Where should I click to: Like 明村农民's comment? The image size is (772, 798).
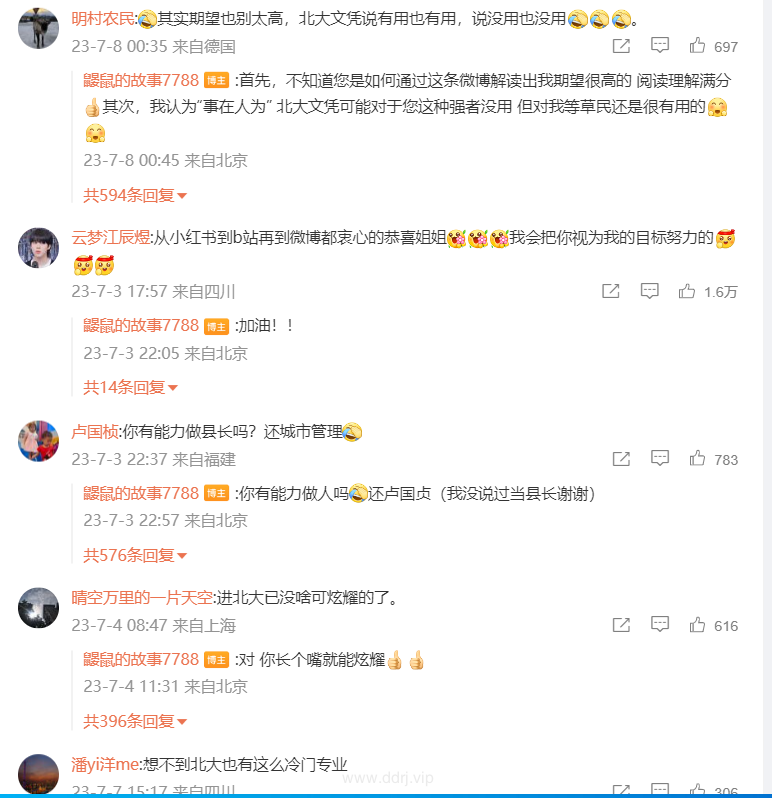tap(698, 45)
